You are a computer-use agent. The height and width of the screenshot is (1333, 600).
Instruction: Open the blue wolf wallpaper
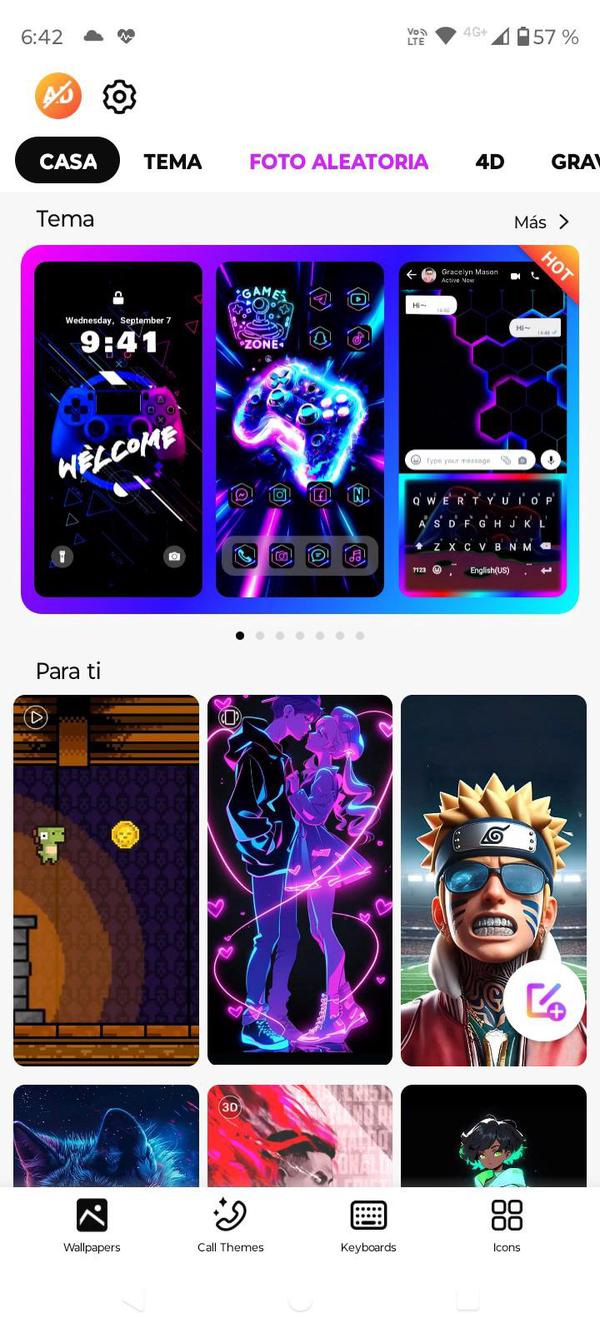click(x=106, y=1135)
